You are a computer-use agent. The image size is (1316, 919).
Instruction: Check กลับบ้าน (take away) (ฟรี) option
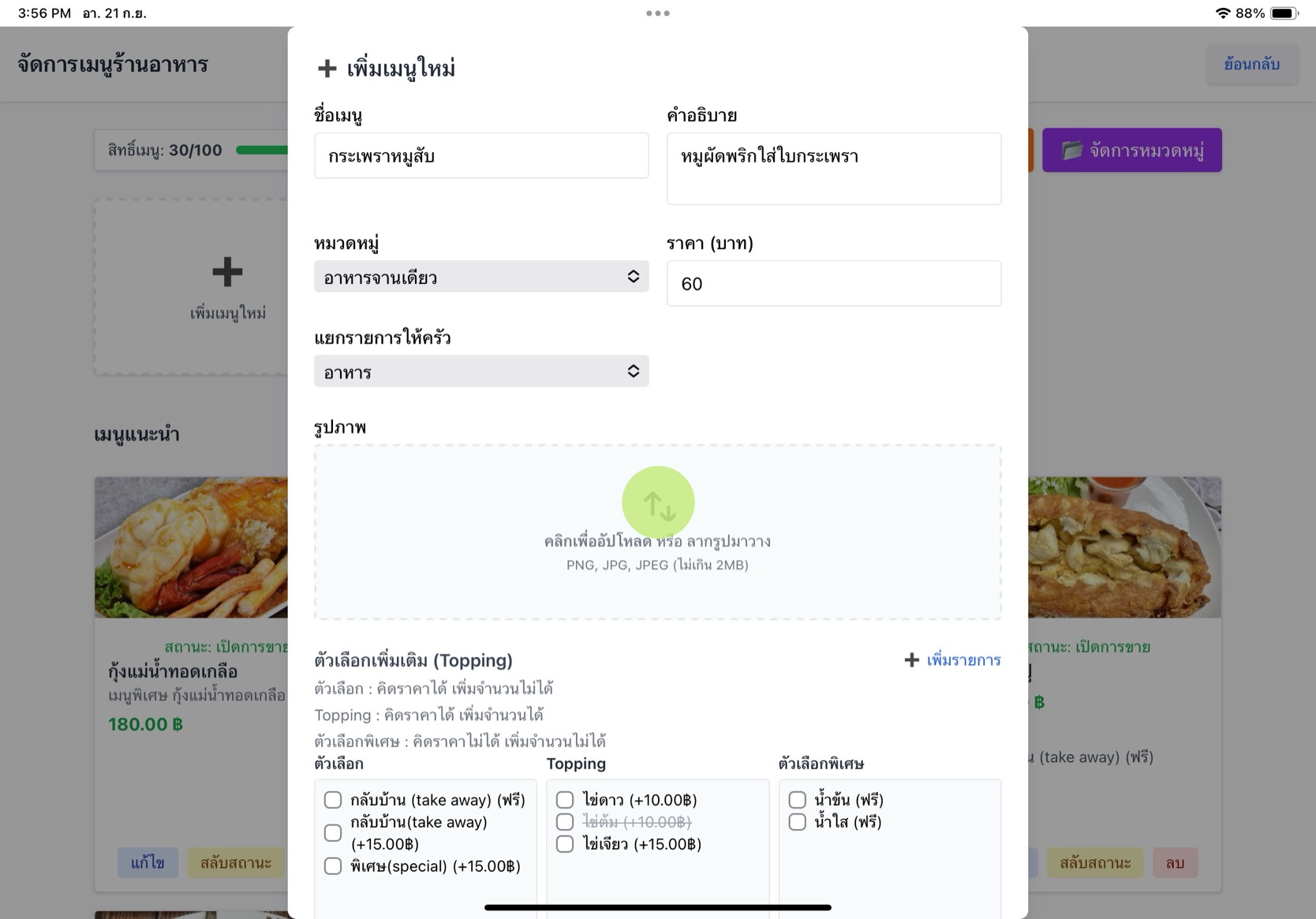click(x=333, y=800)
